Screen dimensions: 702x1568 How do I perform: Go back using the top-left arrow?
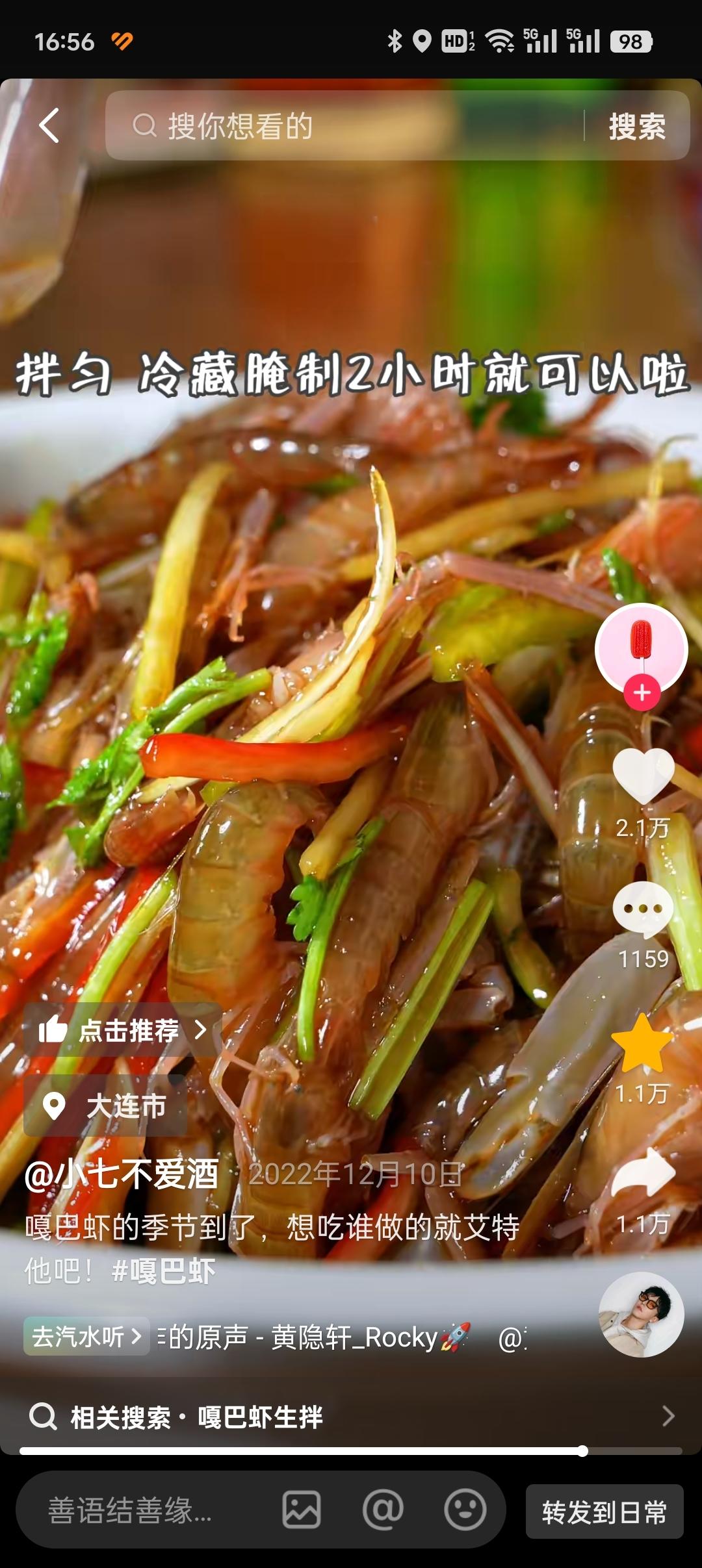pyautogui.click(x=49, y=125)
